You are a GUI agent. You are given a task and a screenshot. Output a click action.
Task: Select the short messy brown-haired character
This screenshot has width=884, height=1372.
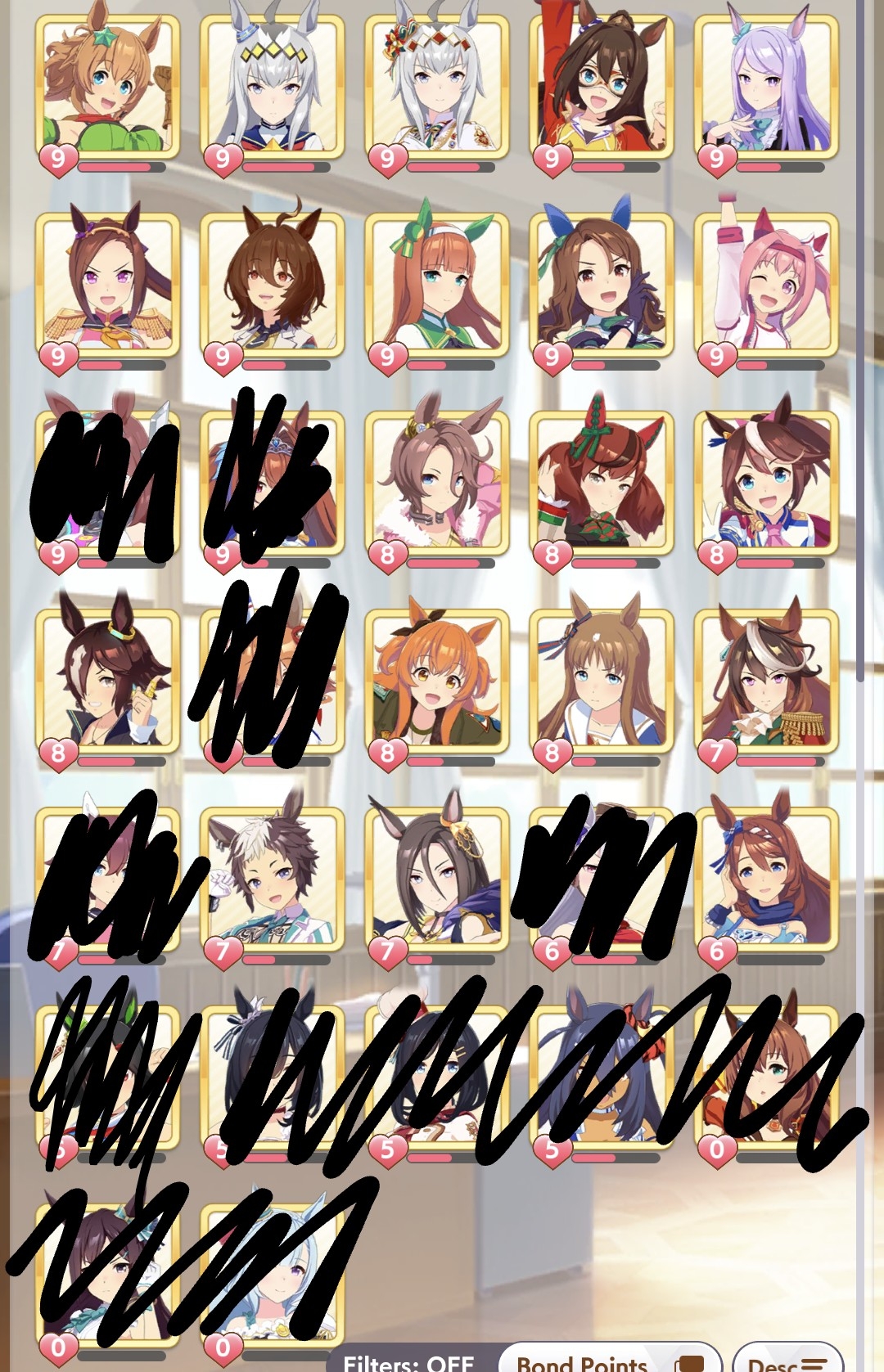(x=273, y=285)
